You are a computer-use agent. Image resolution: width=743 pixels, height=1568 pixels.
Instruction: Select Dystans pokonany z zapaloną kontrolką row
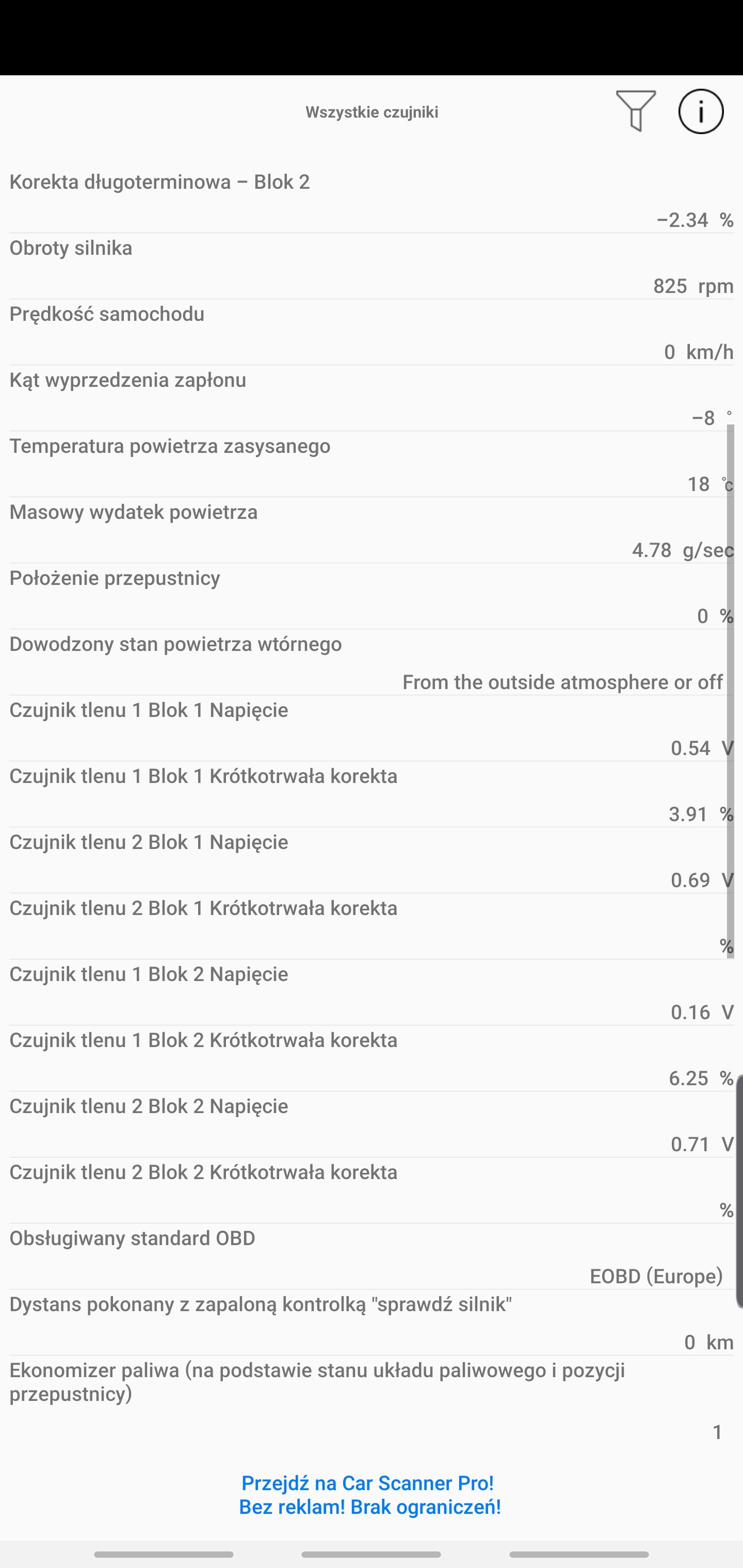(370, 1322)
